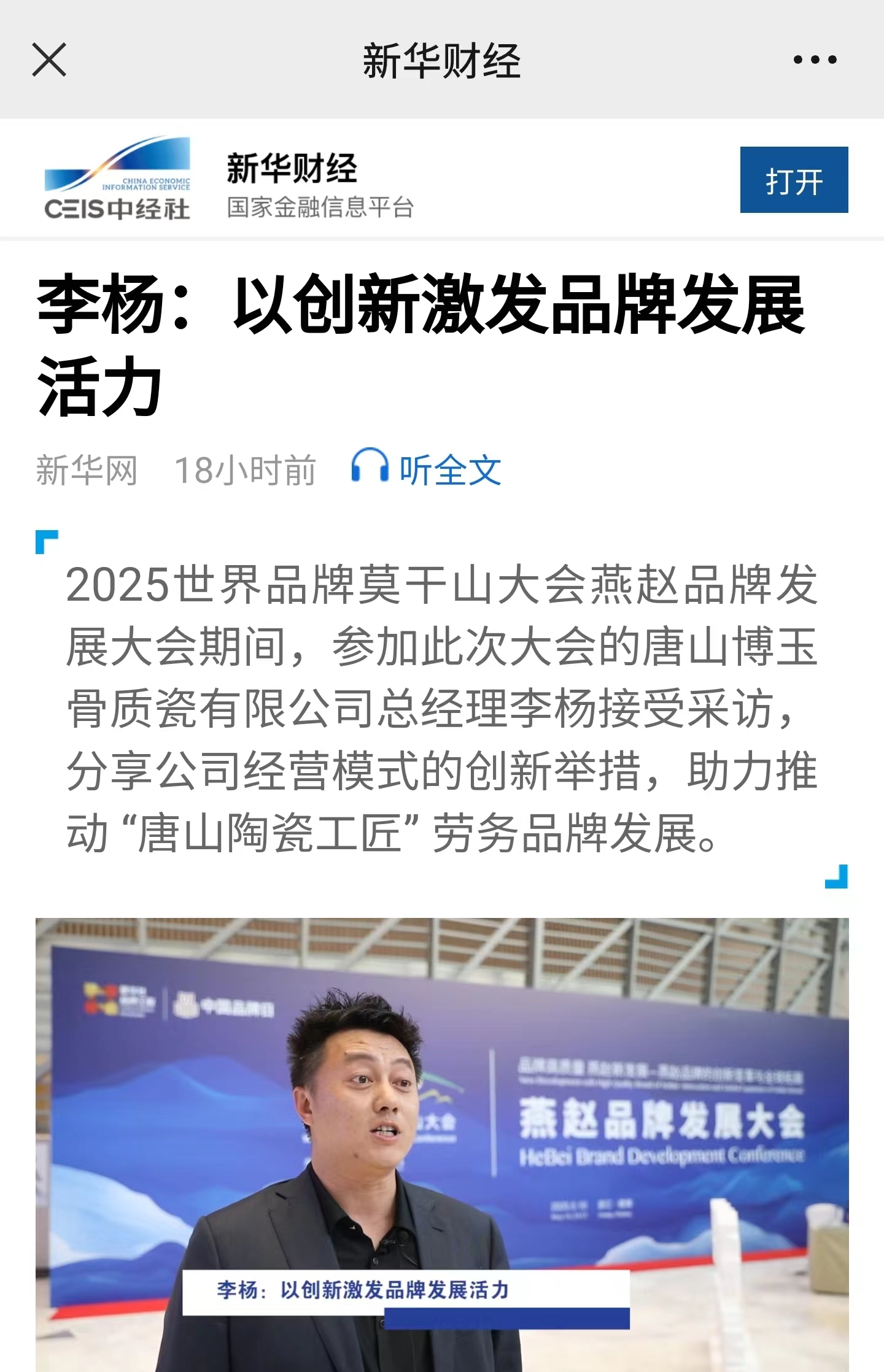Tap the blue 打开 button

click(793, 180)
